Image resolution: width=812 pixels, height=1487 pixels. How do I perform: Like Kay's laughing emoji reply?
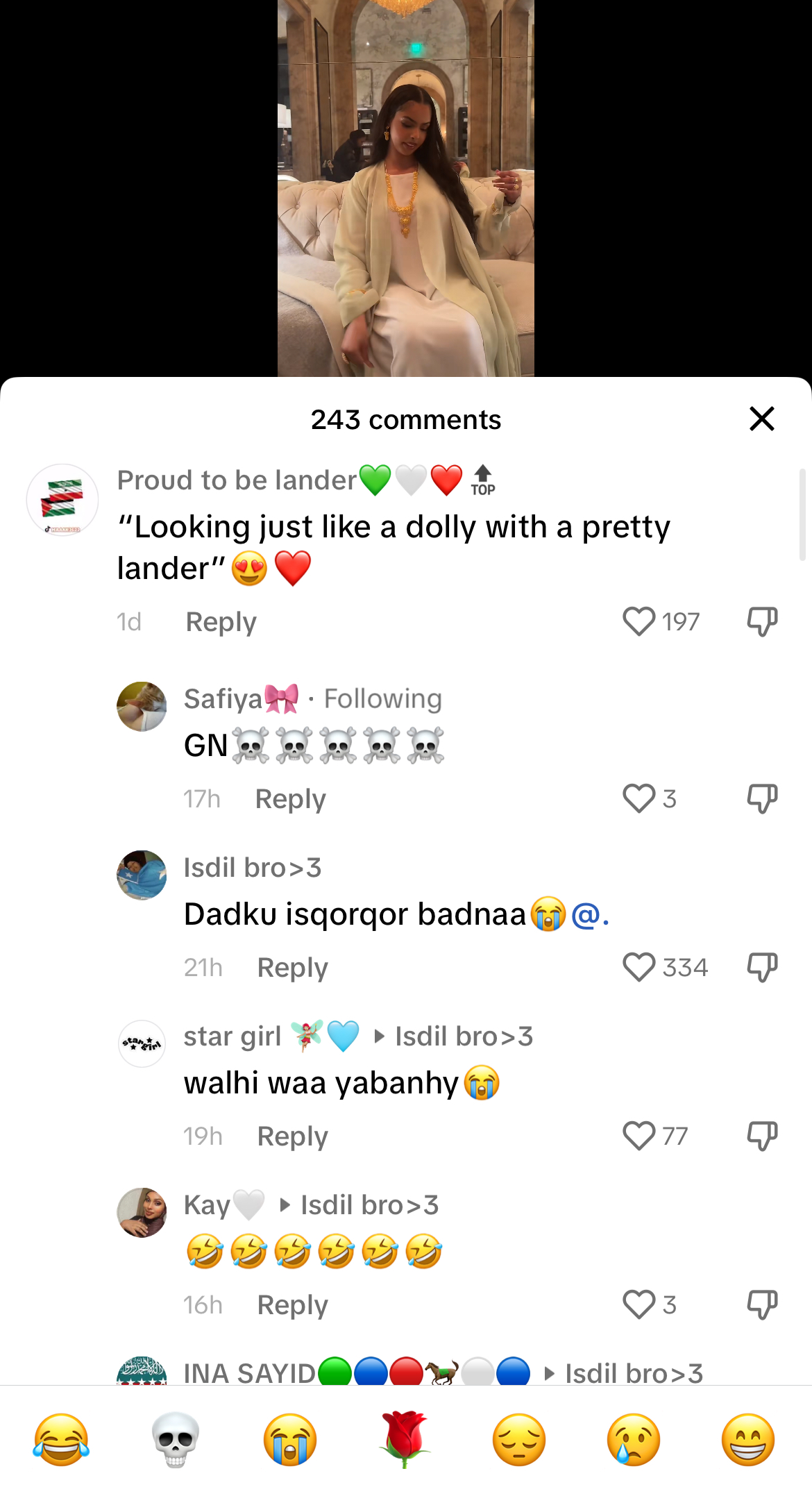pyautogui.click(x=638, y=1304)
